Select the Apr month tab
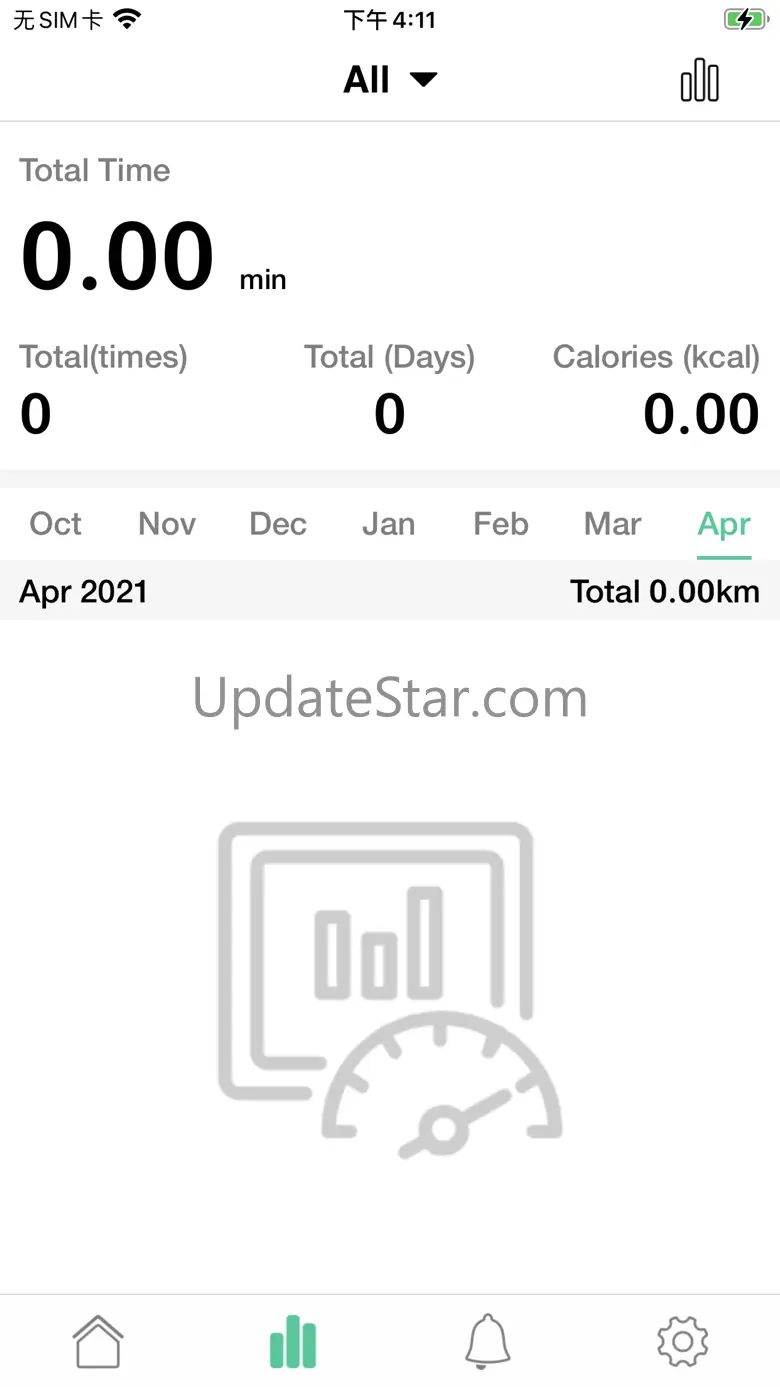The height and width of the screenshot is (1387, 780). 724,524
